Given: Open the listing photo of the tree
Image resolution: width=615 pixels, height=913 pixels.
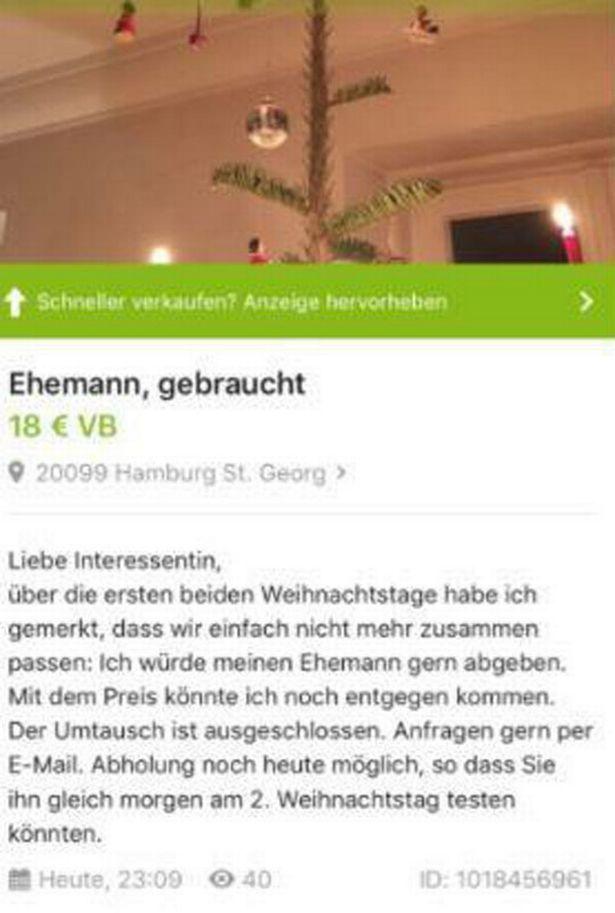Looking at the screenshot, I should (307, 130).
